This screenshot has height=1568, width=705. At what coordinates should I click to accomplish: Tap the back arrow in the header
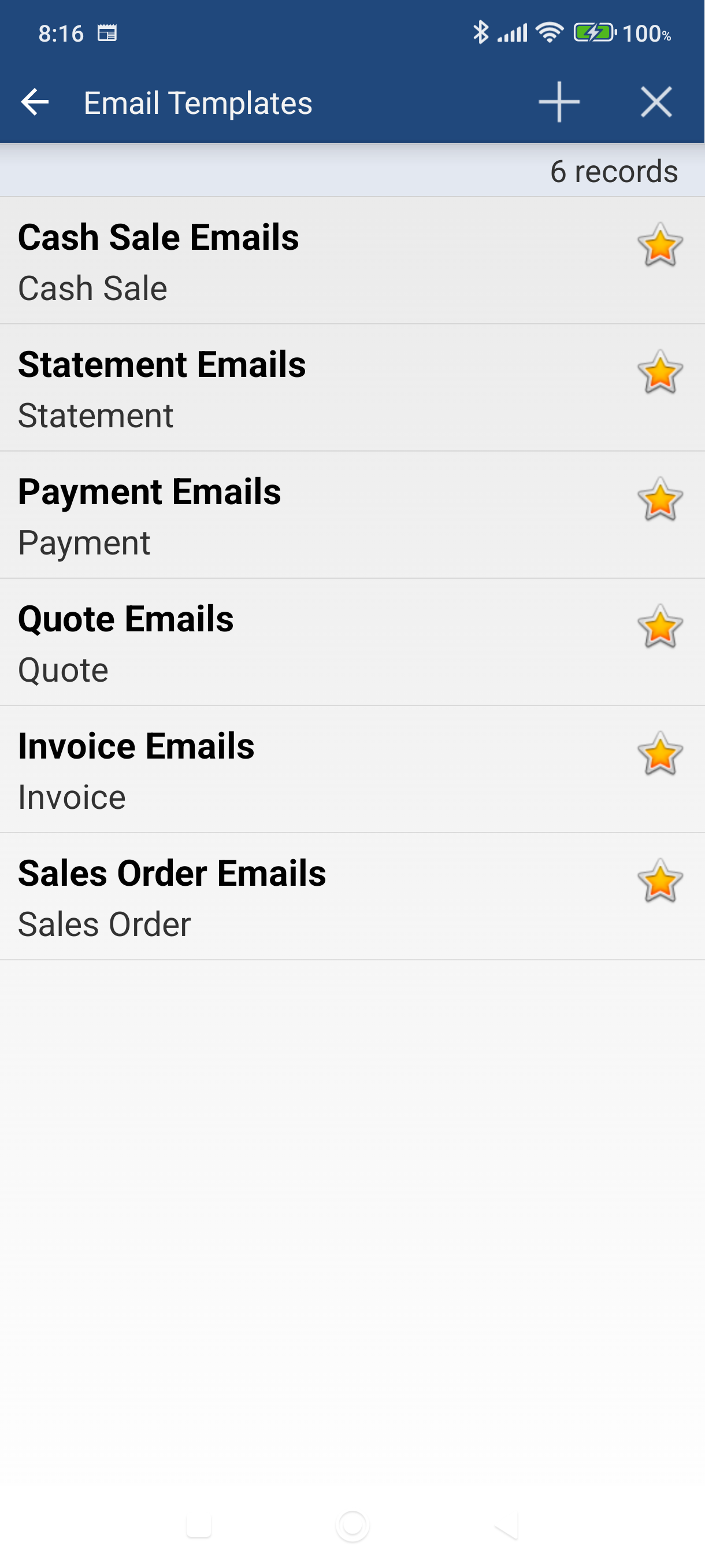[x=35, y=102]
